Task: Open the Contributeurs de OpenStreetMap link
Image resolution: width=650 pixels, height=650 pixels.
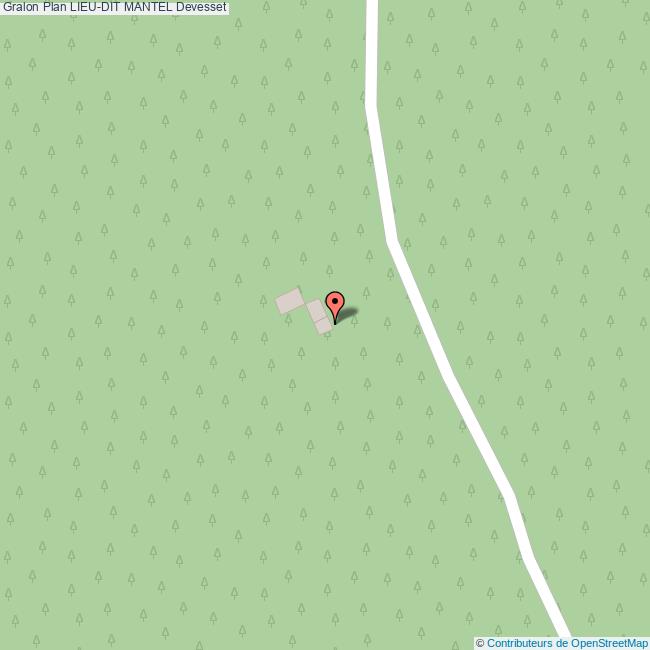Action: pos(567,643)
